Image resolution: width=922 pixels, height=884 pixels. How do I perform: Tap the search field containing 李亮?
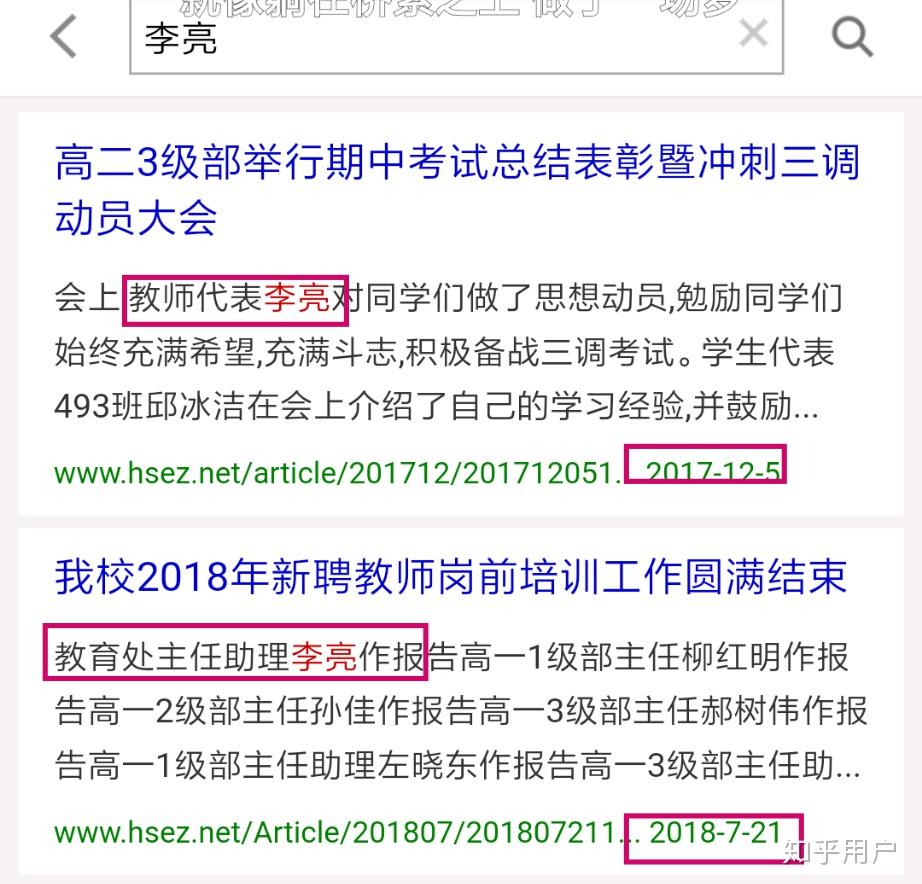click(x=430, y=38)
